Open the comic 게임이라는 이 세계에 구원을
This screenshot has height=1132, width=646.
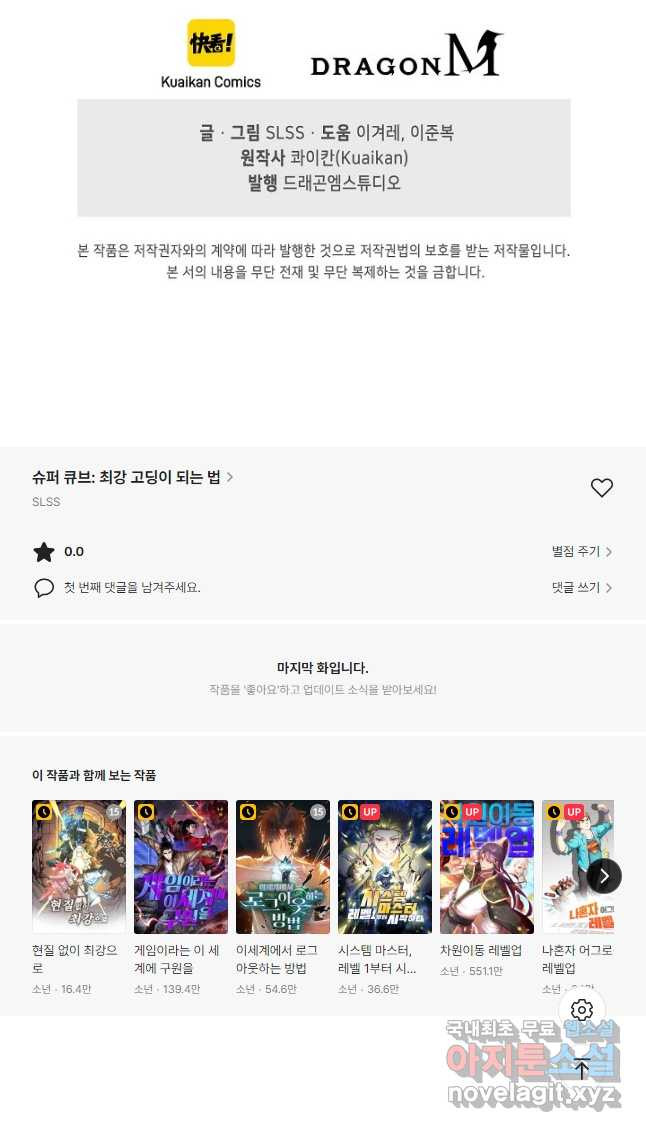tap(181, 867)
